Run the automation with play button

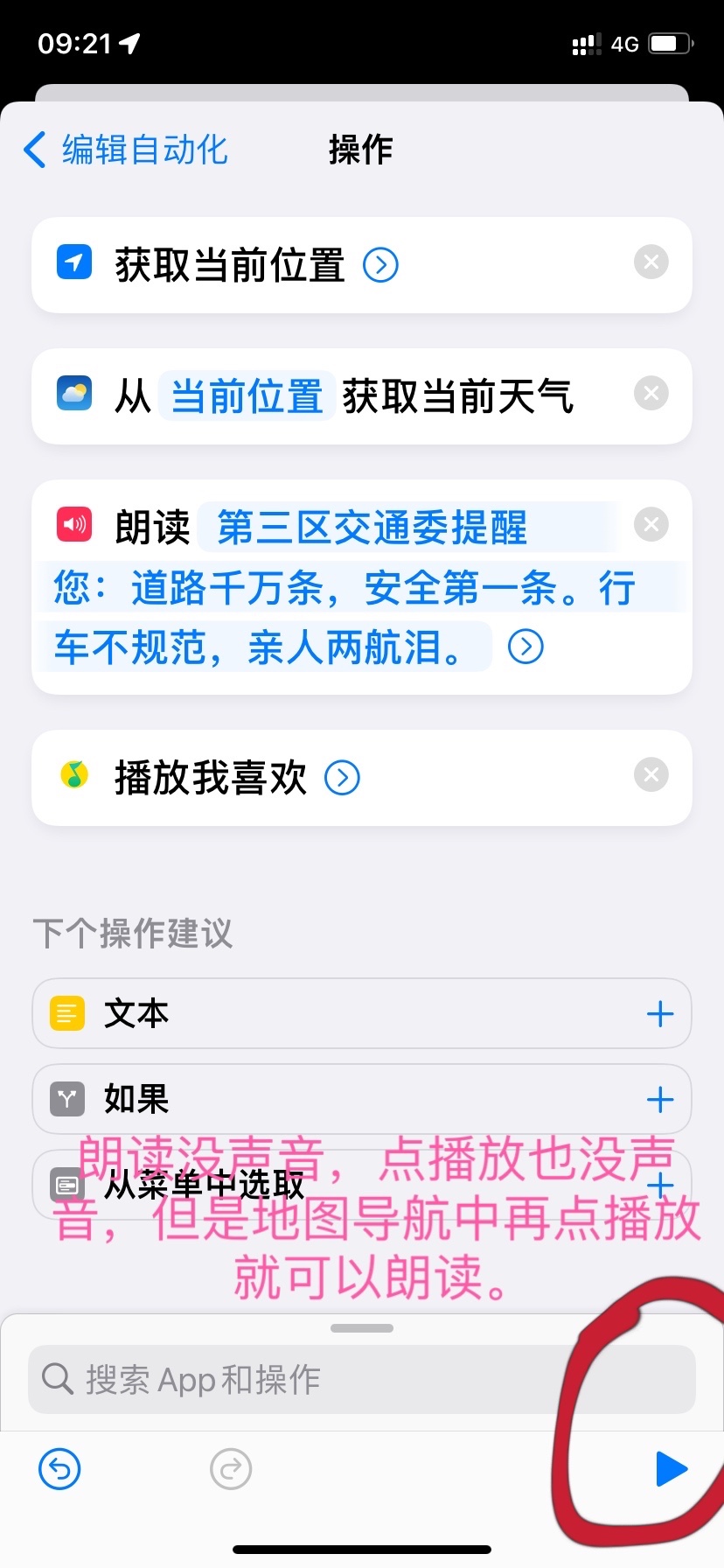(x=671, y=1469)
